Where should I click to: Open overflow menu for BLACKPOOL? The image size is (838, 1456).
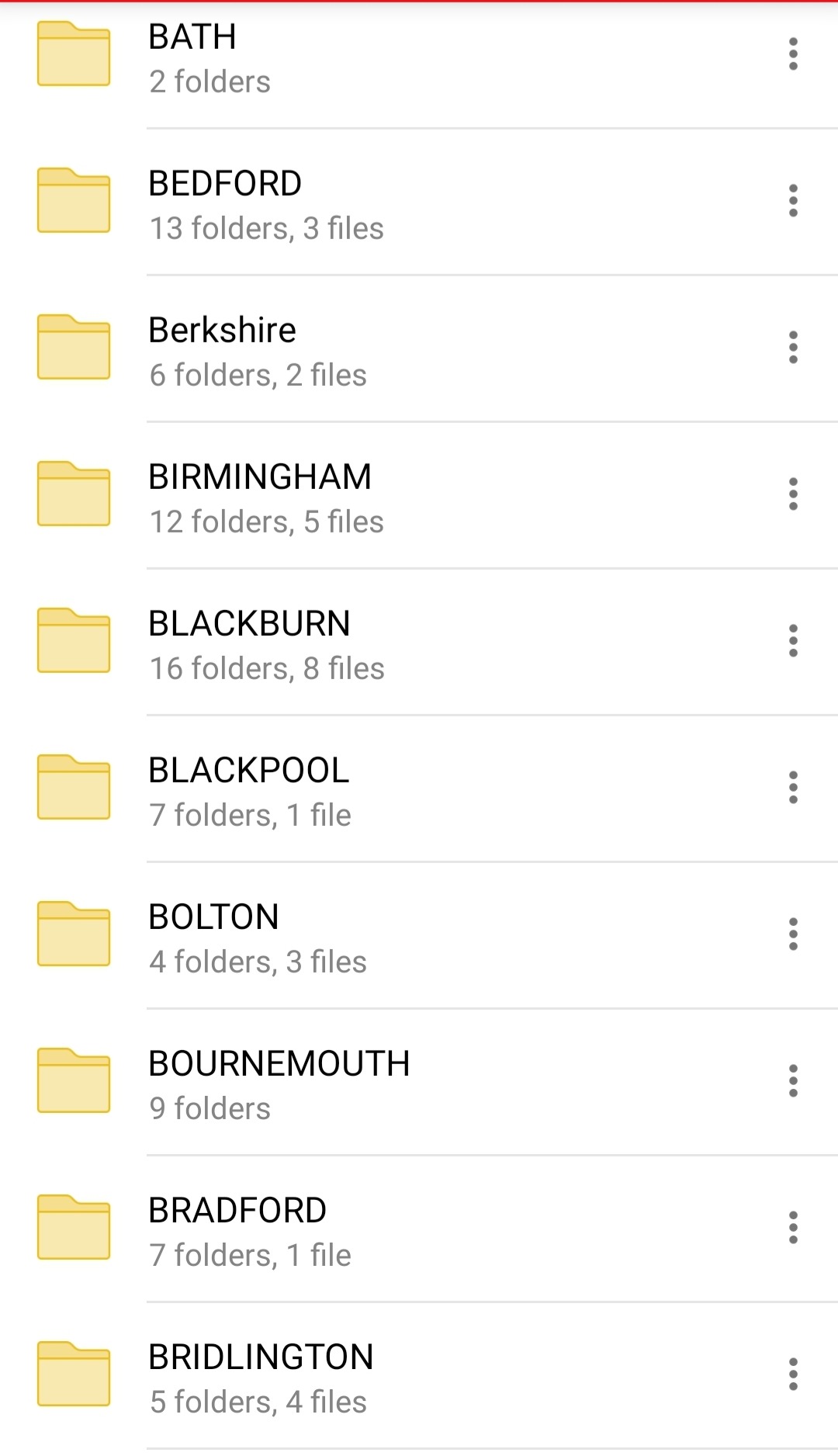click(793, 788)
